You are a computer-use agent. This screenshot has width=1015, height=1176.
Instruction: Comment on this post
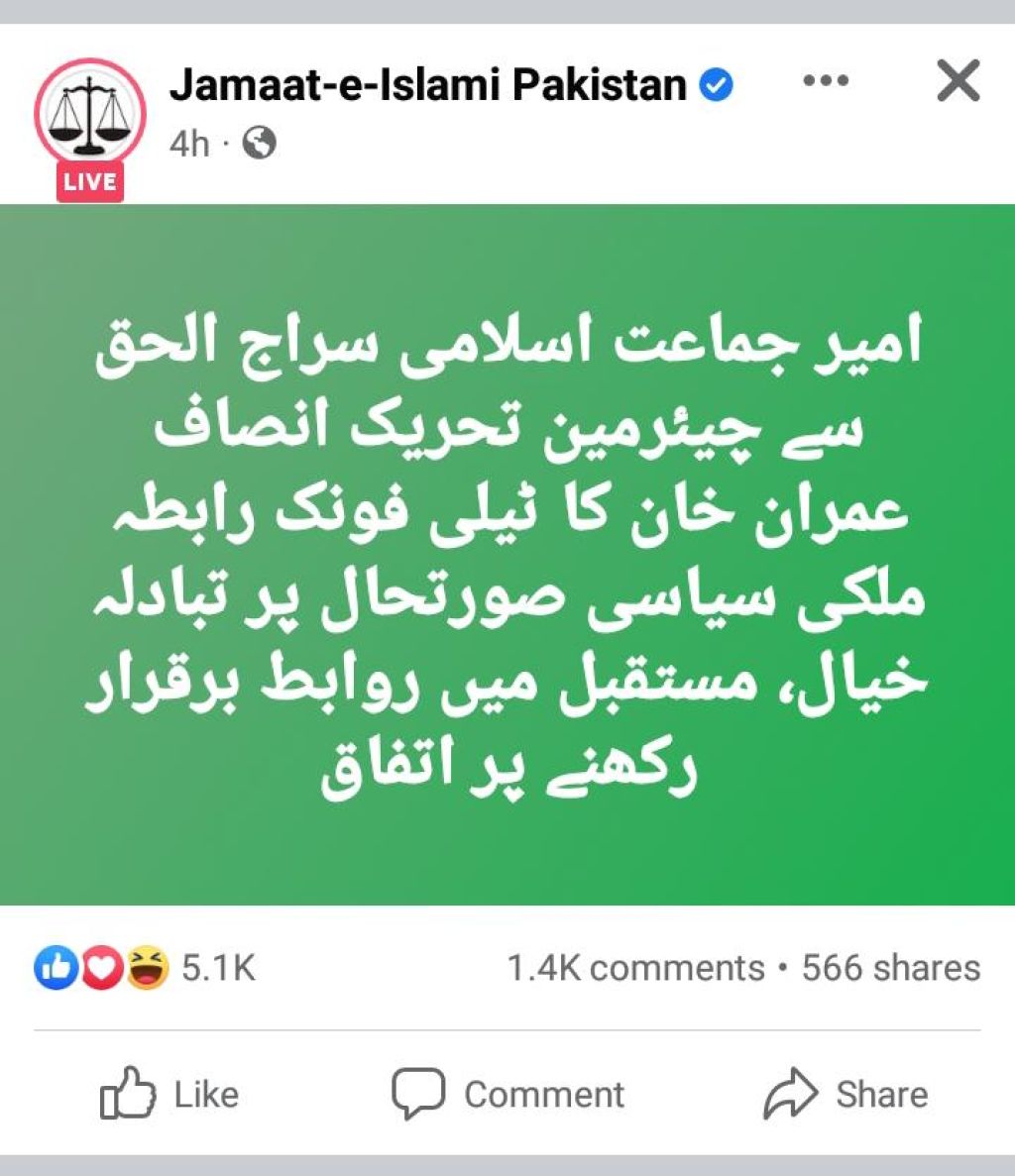507,1094
